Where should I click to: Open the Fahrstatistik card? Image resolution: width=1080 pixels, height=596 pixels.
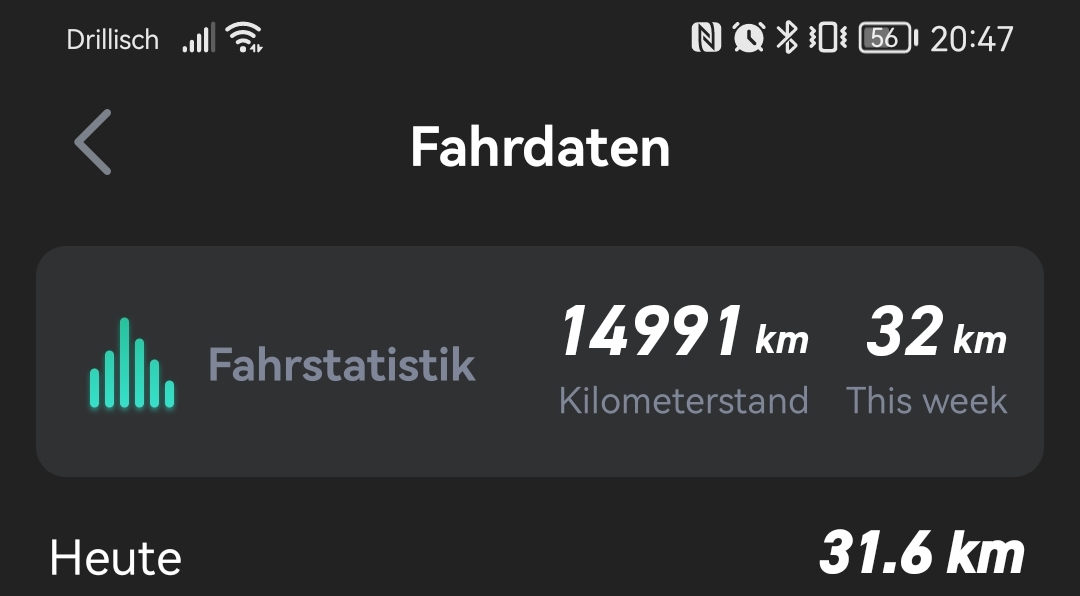click(x=540, y=362)
